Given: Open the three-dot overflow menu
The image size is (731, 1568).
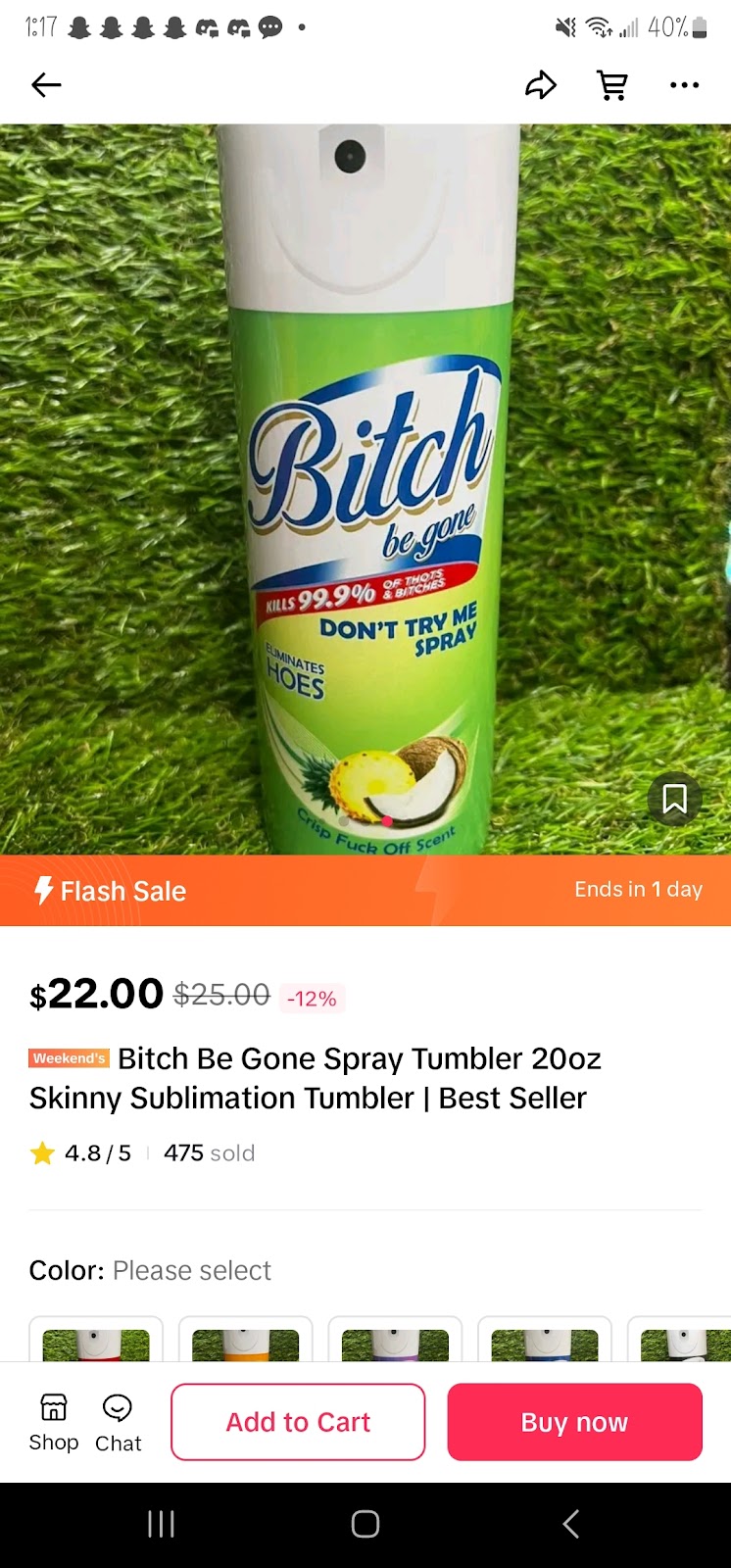Looking at the screenshot, I should click(x=684, y=85).
